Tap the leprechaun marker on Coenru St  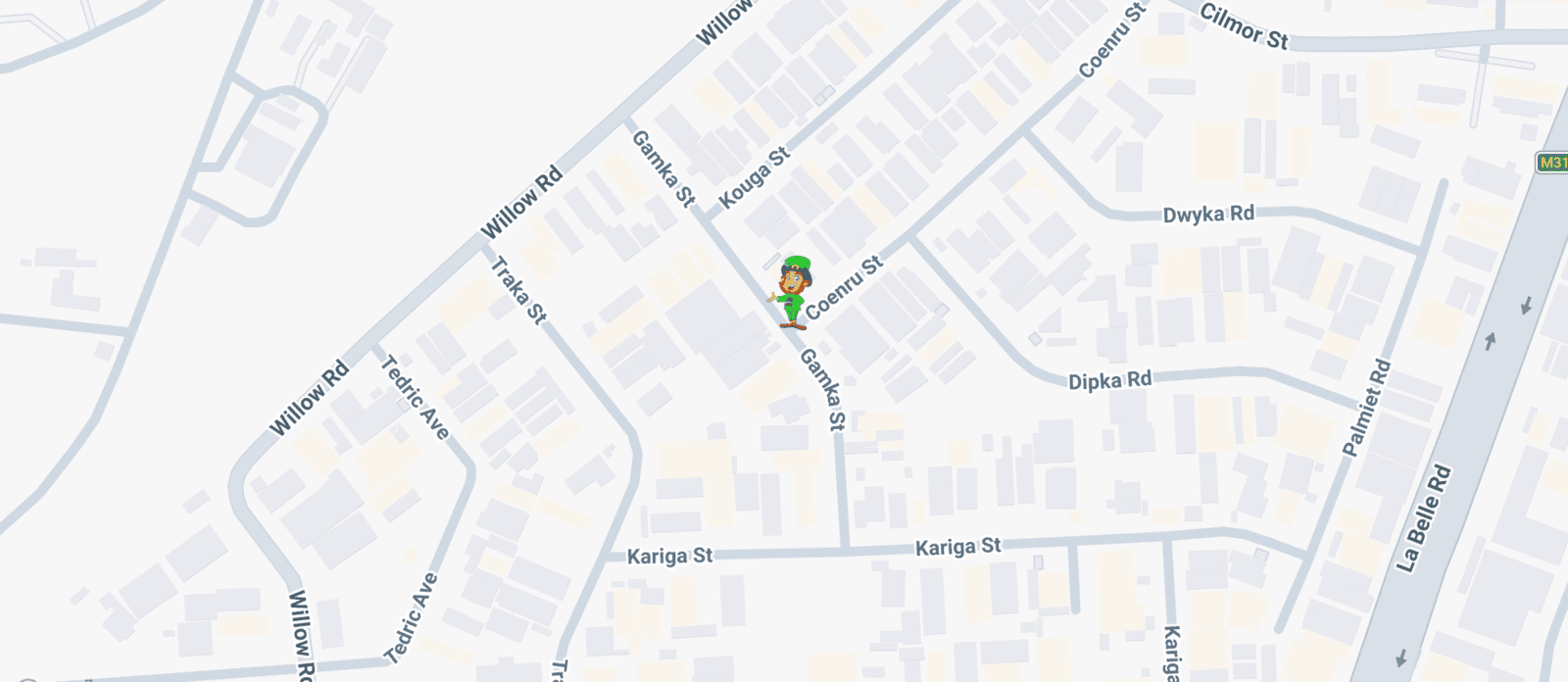(x=793, y=292)
